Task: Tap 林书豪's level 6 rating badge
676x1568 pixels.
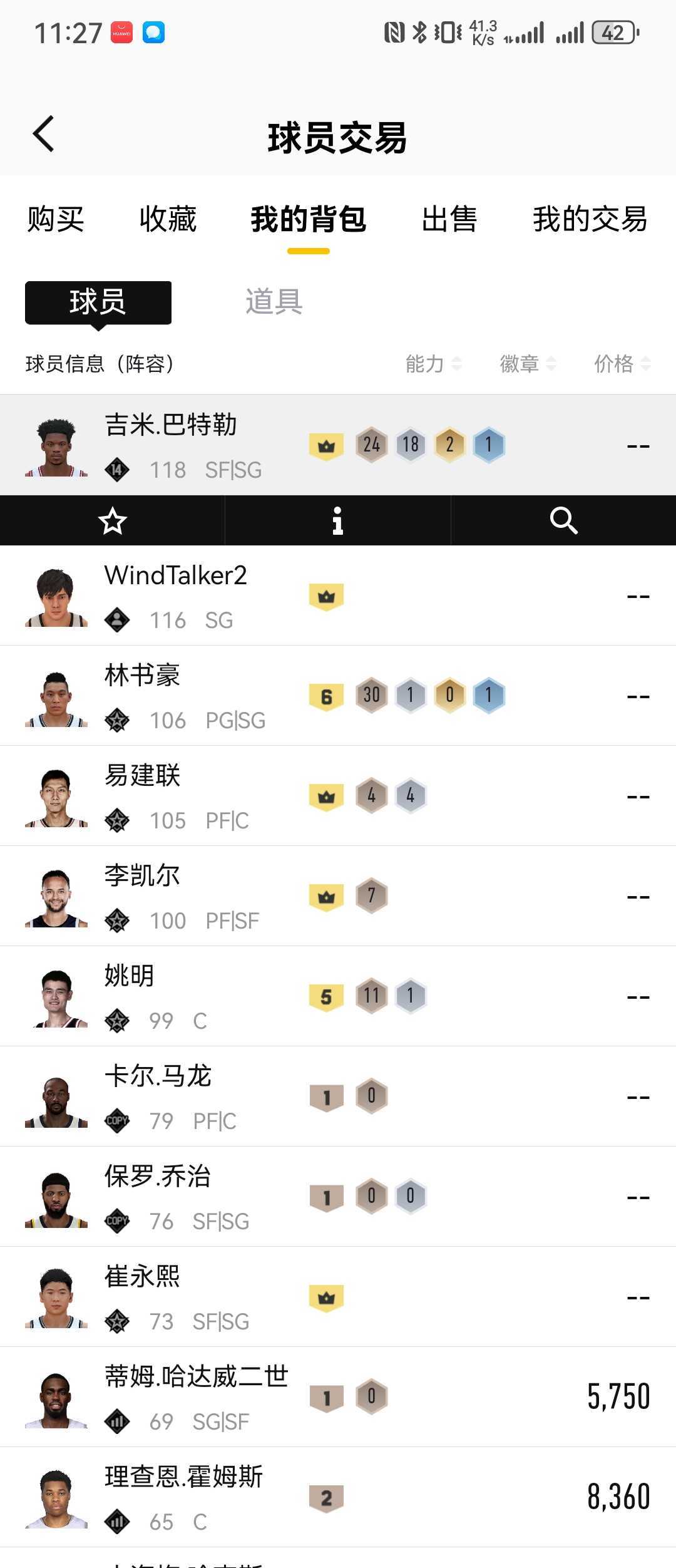Action: (326, 695)
